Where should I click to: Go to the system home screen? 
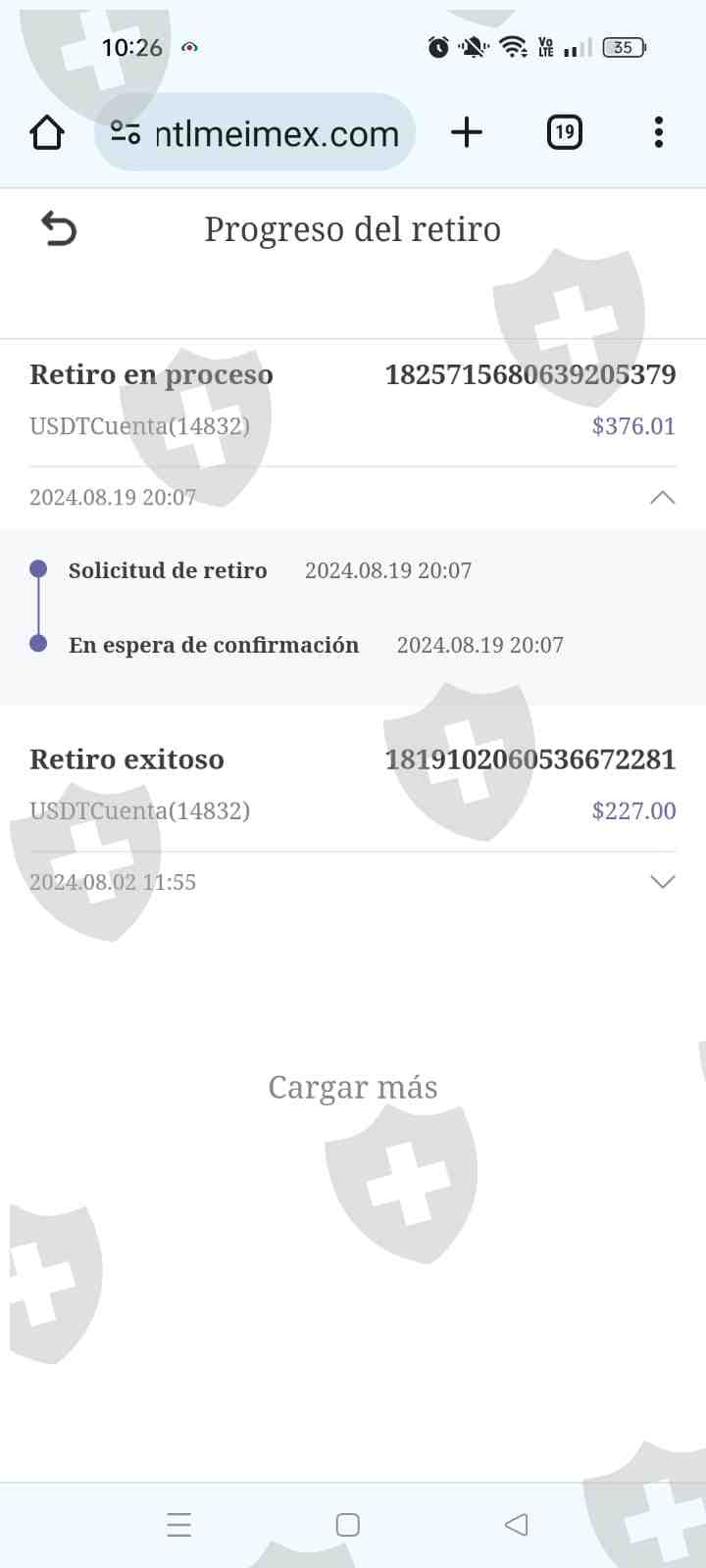(348, 1525)
